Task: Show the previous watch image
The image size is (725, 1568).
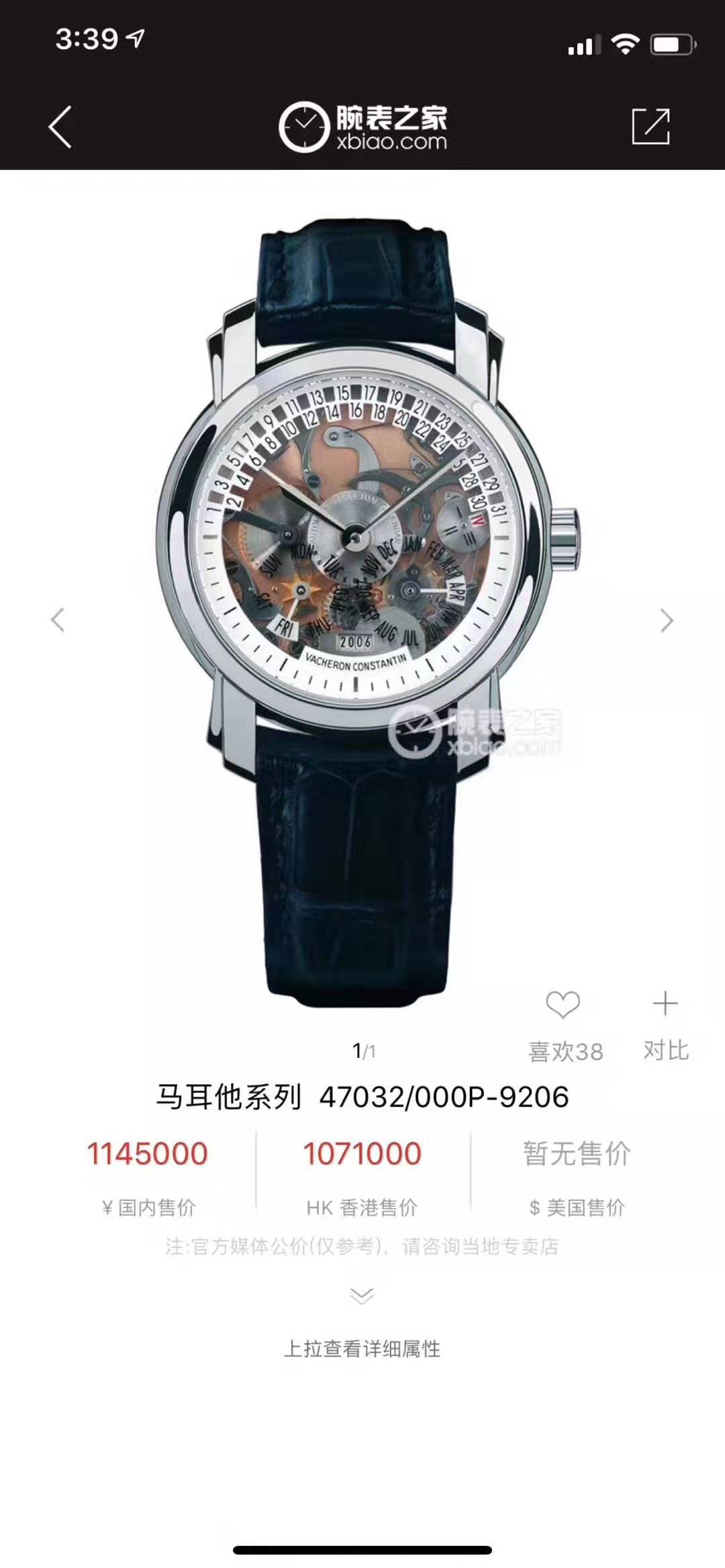Action: [x=58, y=620]
